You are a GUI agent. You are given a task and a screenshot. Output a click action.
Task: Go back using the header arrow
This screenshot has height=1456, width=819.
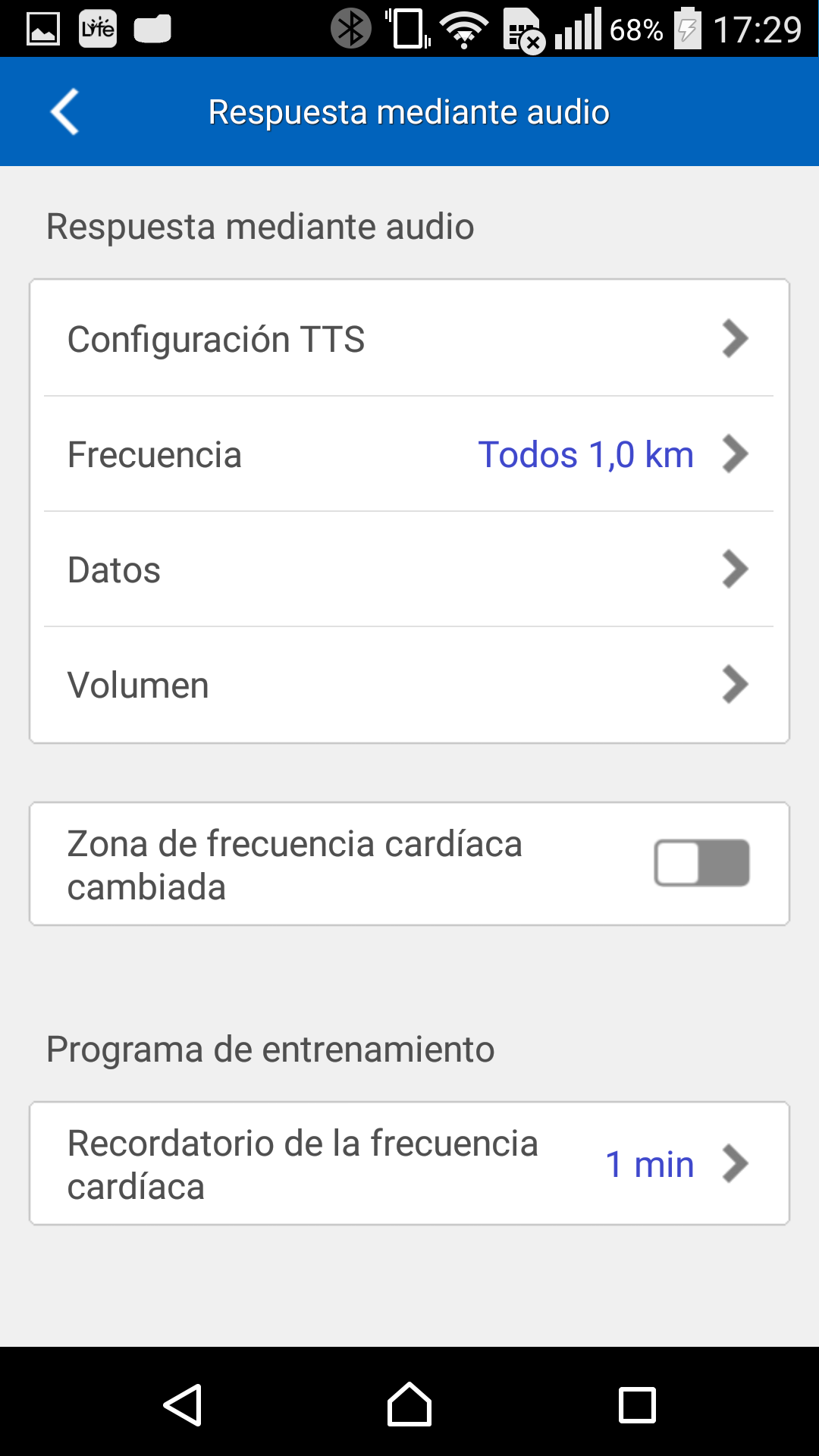pos(64,112)
